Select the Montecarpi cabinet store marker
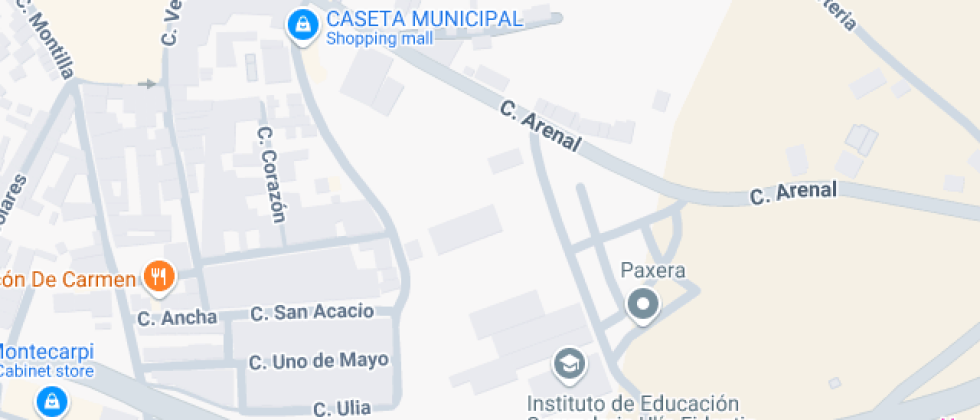Viewport: 980px width, 420px height. coord(52,401)
